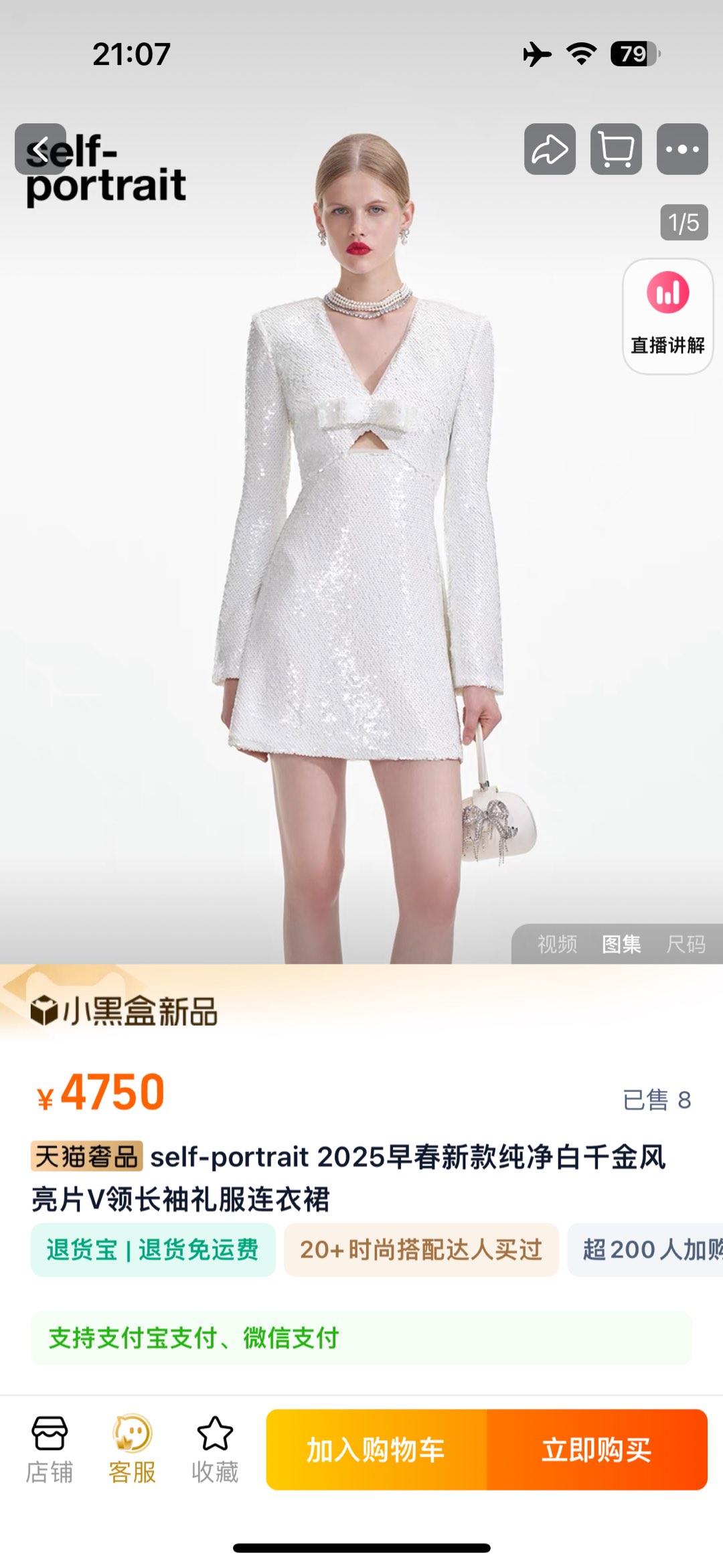Jump to the 尺码 size tab

686,944
